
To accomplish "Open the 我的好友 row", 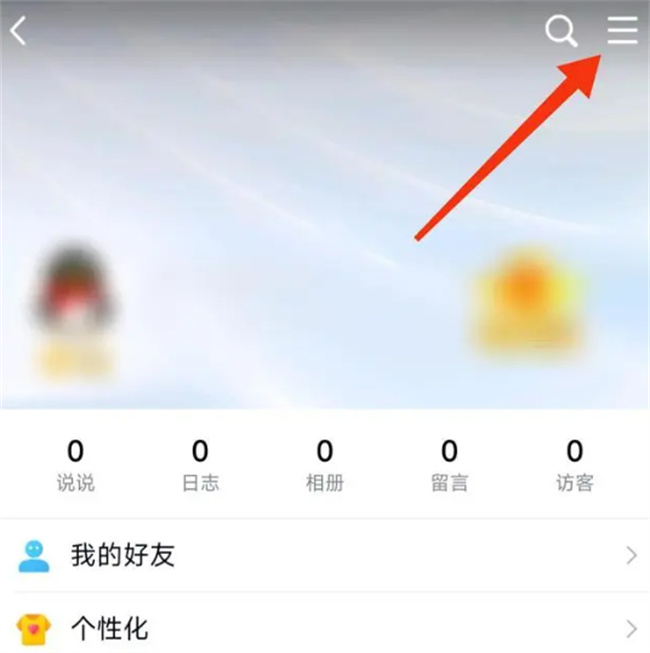I will (x=325, y=555).
